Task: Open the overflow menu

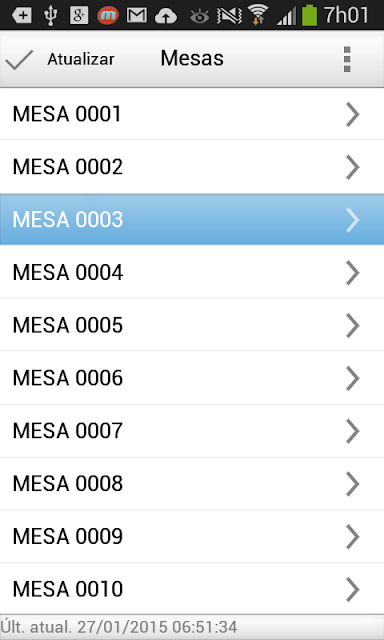Action: 347,60
